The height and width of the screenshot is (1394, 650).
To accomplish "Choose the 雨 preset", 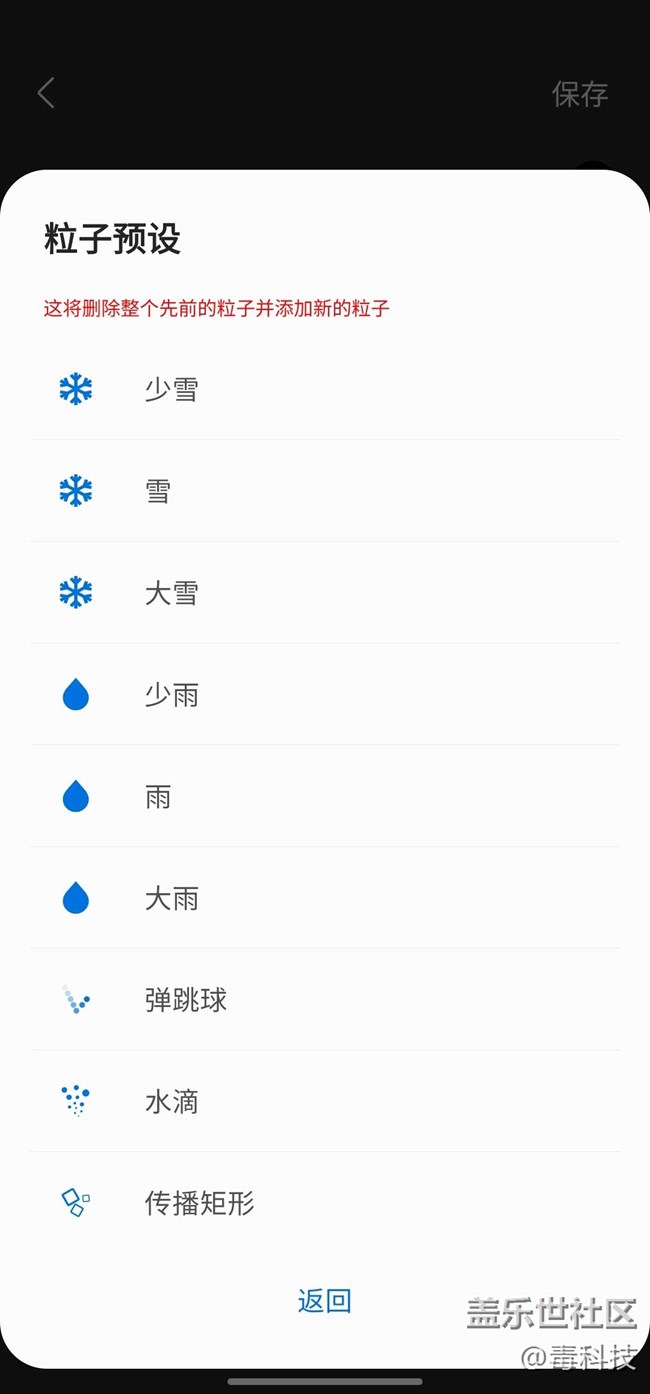I will [x=325, y=796].
